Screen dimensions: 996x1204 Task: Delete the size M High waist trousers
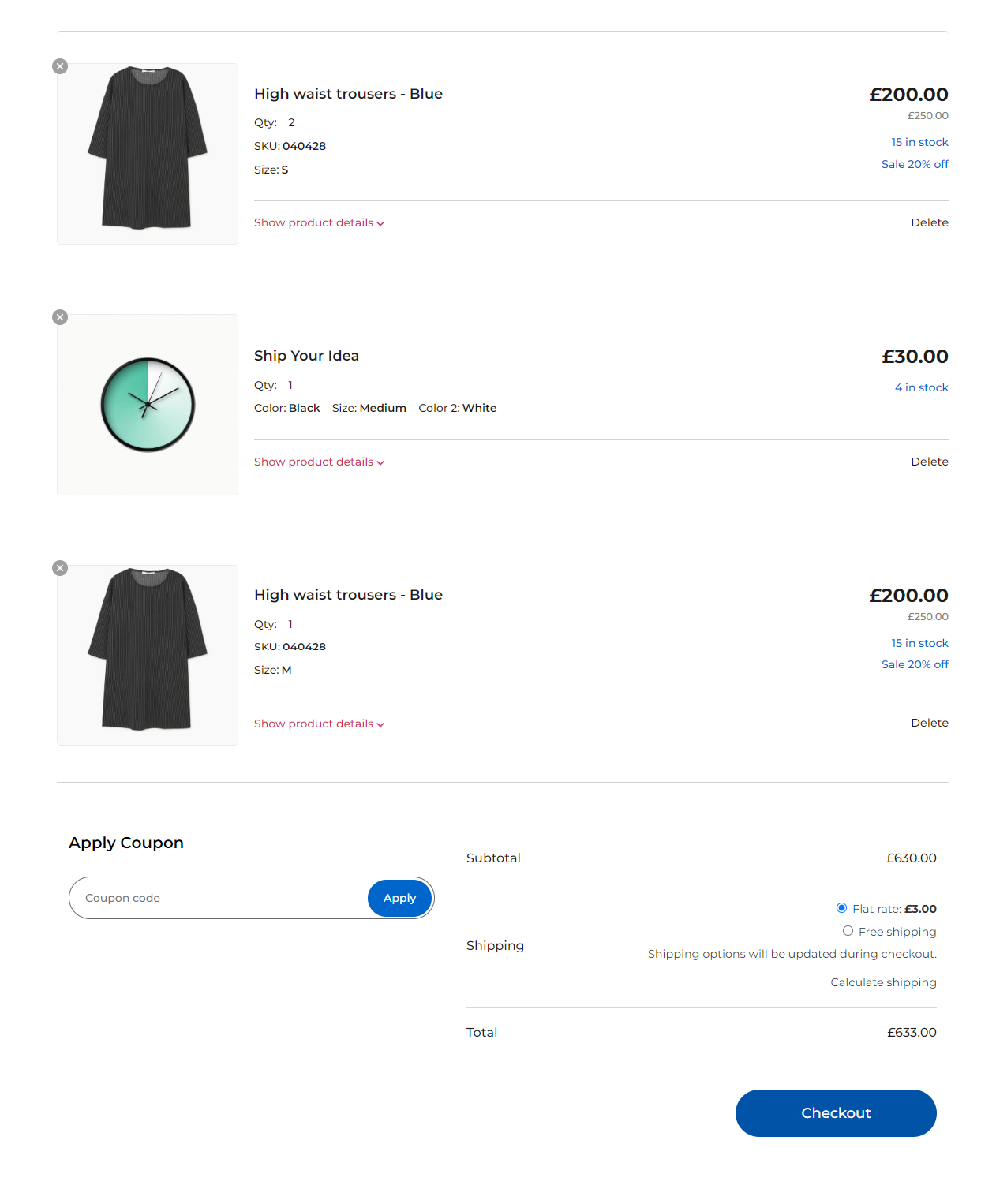929,724
